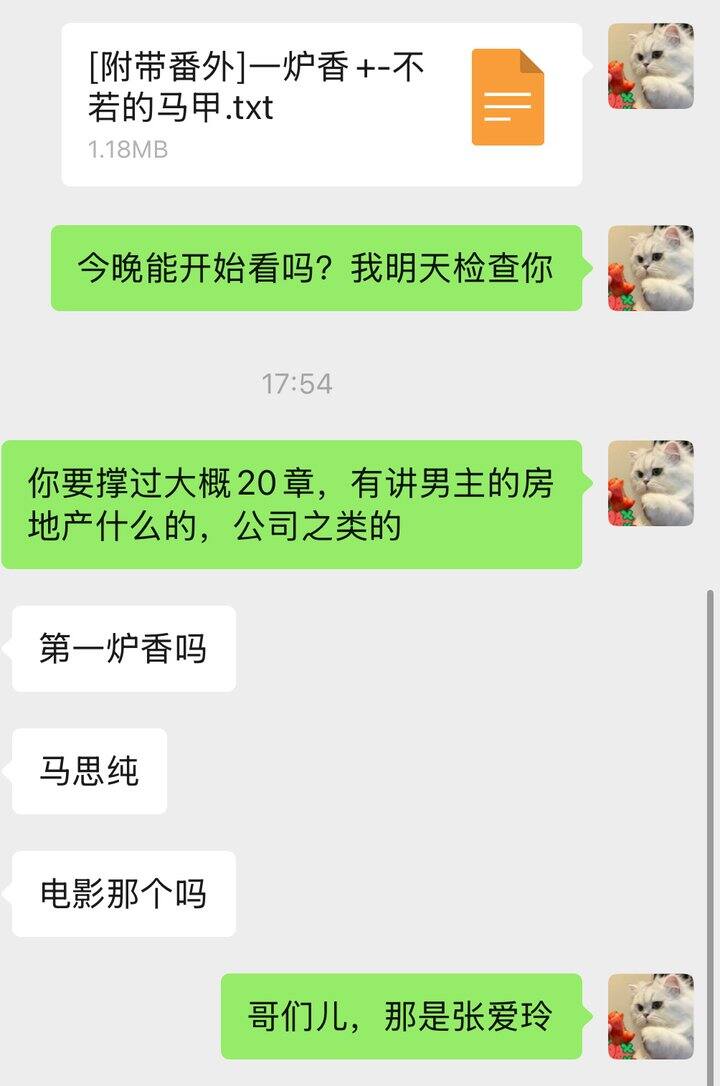View the profile from the 哥们儿，那是张爱玲 avatar
Screen dimensions: 720x1086
coord(651,1016)
